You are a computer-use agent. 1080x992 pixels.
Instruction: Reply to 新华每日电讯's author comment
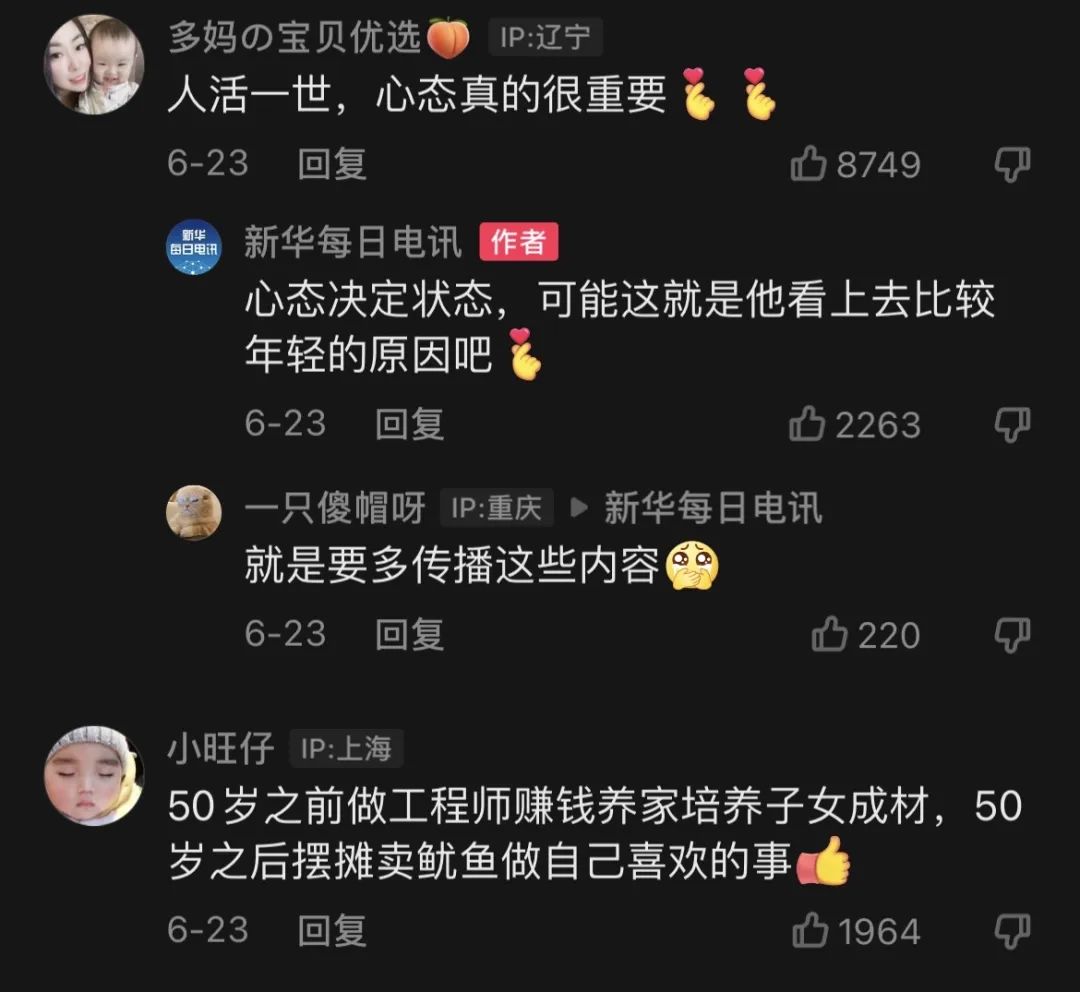410,424
